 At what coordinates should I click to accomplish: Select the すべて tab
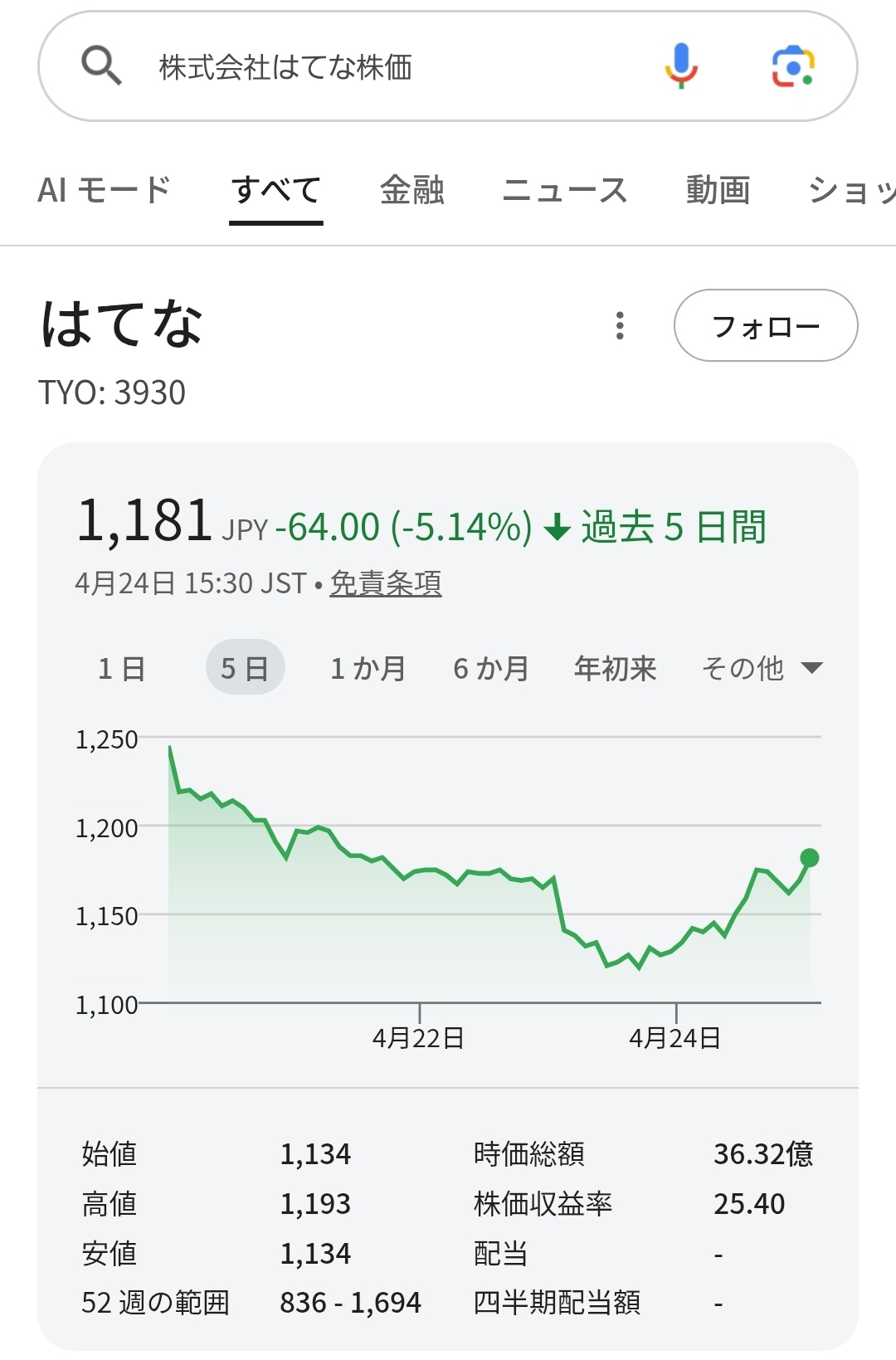pyautogui.click(x=276, y=191)
